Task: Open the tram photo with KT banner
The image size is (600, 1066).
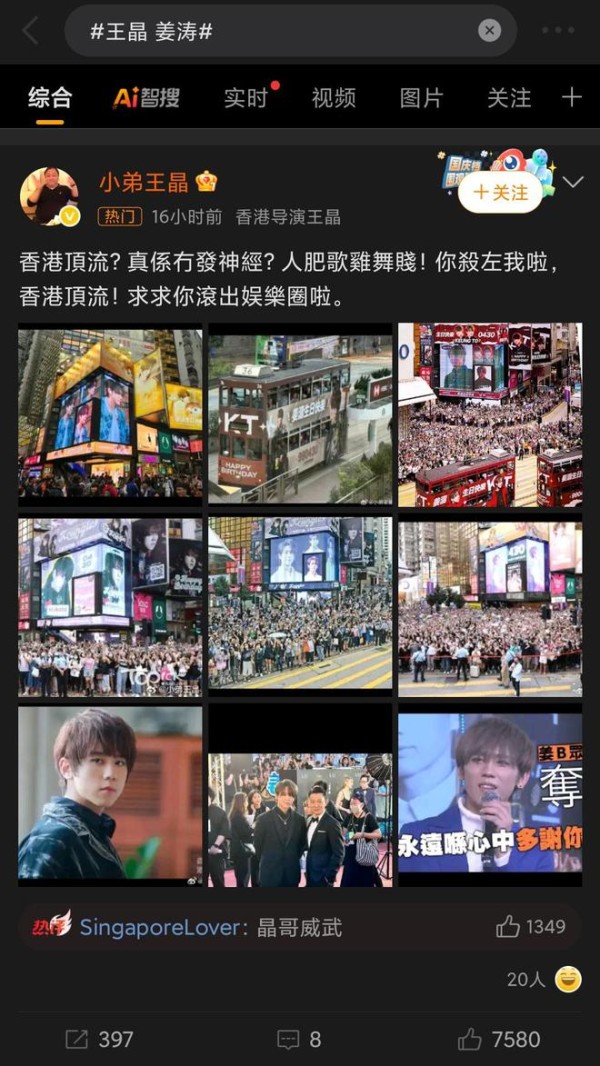Action: pyautogui.click(x=300, y=413)
